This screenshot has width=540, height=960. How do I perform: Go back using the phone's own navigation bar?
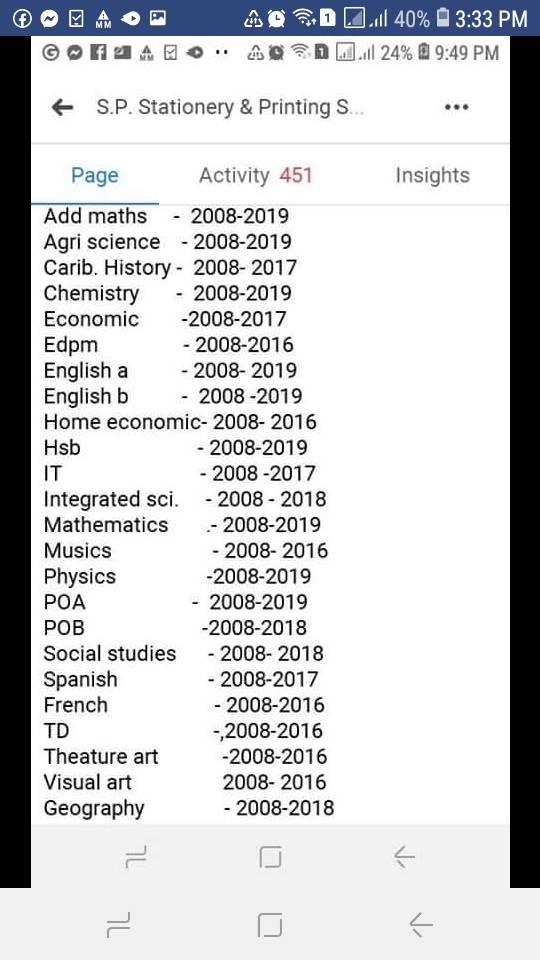click(420, 924)
